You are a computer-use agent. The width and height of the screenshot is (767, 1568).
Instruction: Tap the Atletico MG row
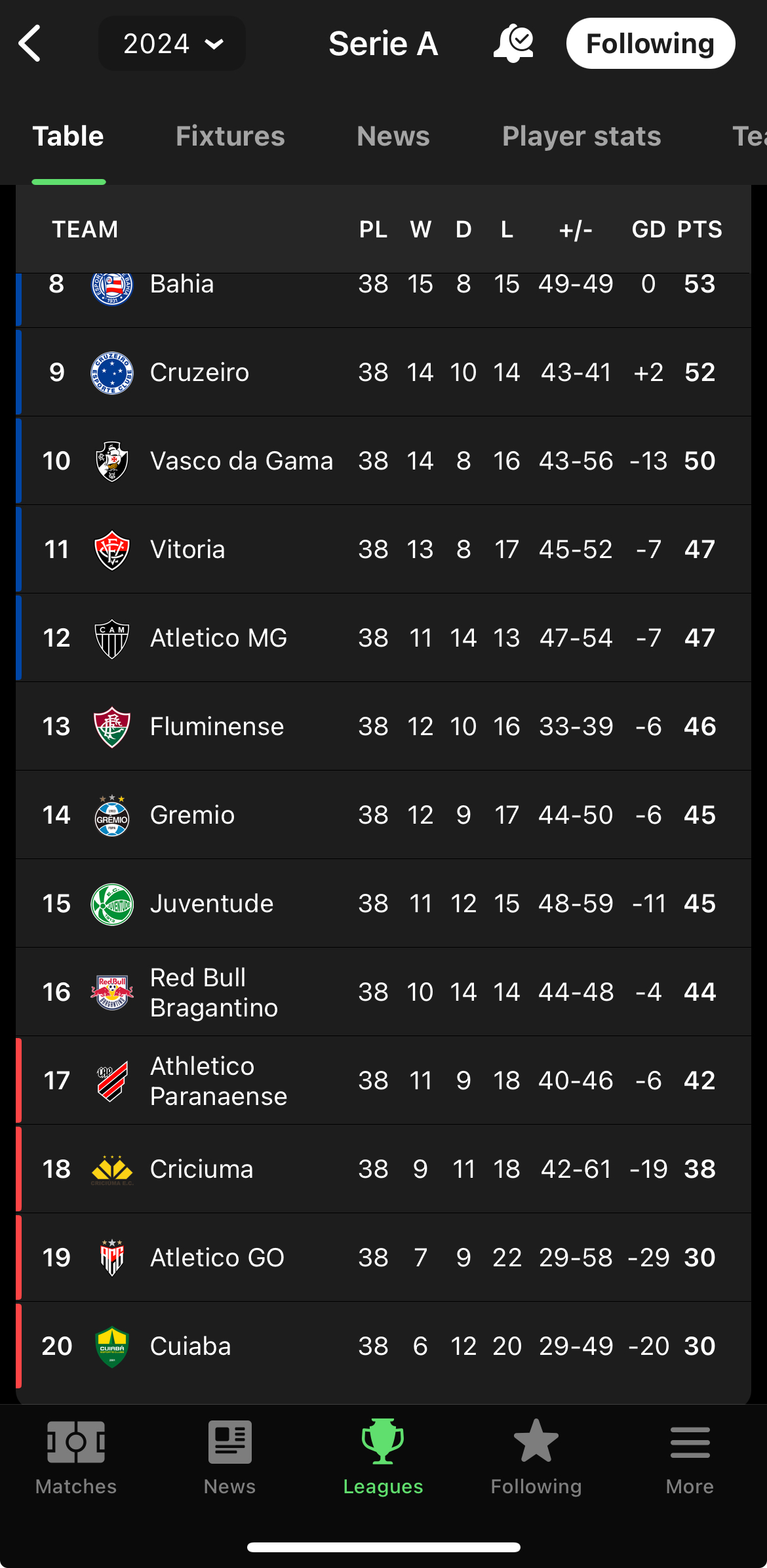click(218, 638)
